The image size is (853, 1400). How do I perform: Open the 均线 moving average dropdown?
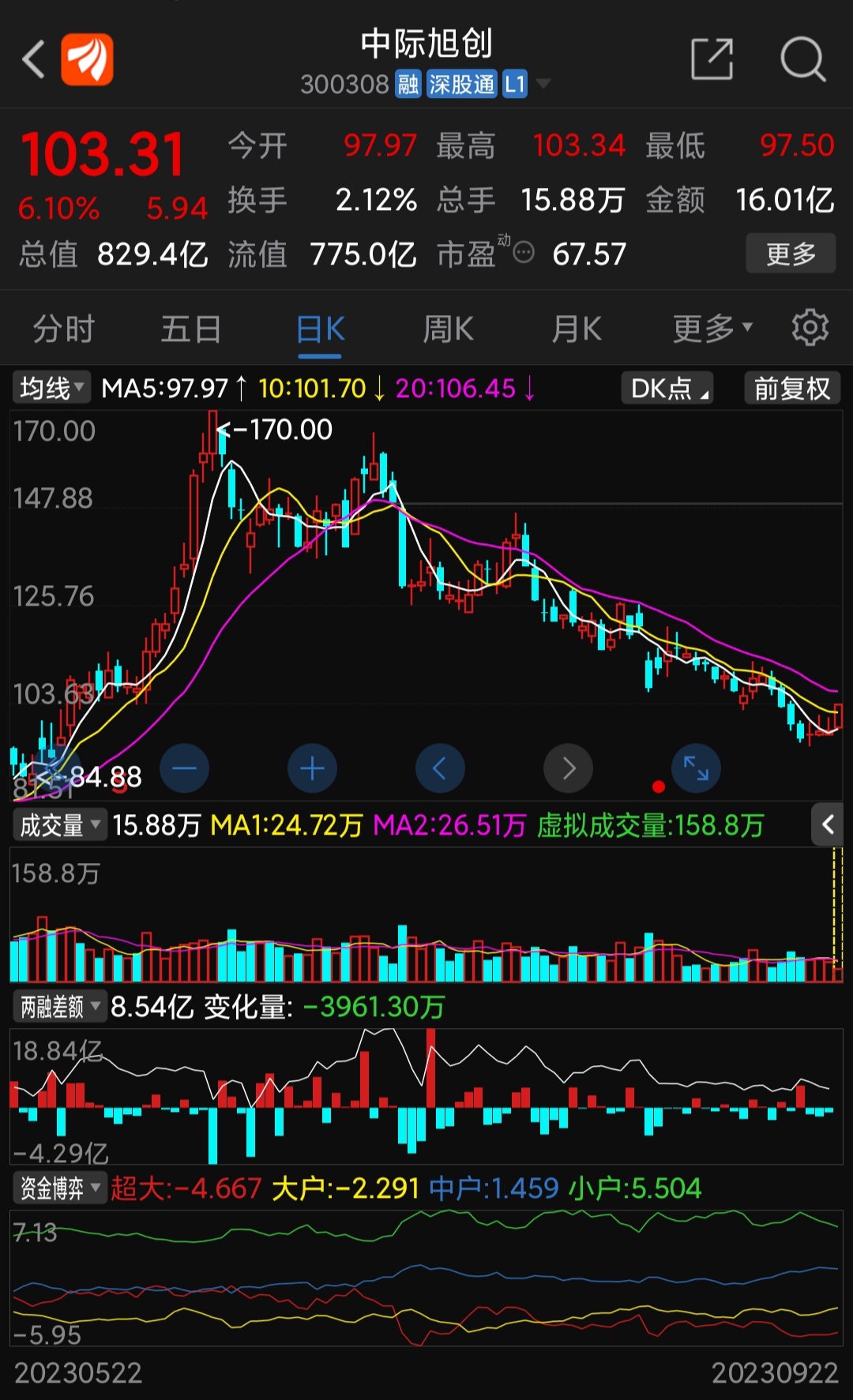(x=51, y=388)
